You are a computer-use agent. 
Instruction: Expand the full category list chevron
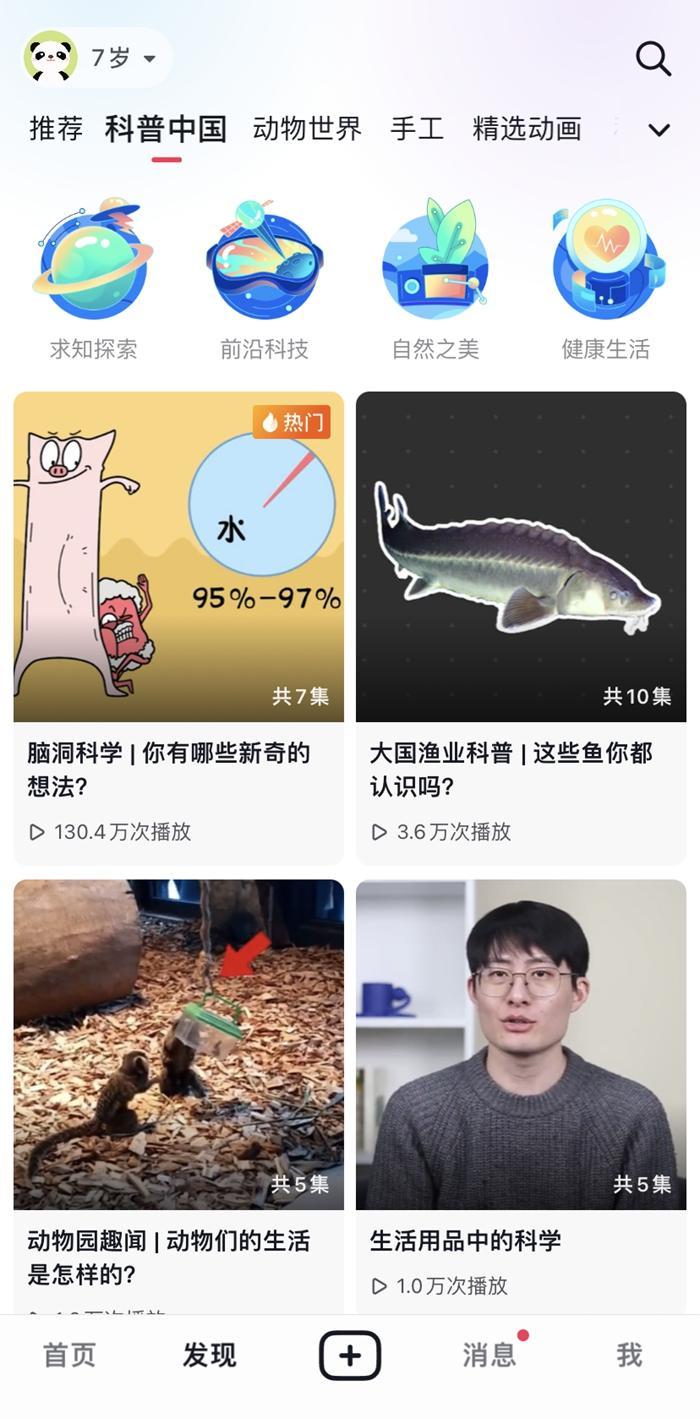tap(659, 130)
